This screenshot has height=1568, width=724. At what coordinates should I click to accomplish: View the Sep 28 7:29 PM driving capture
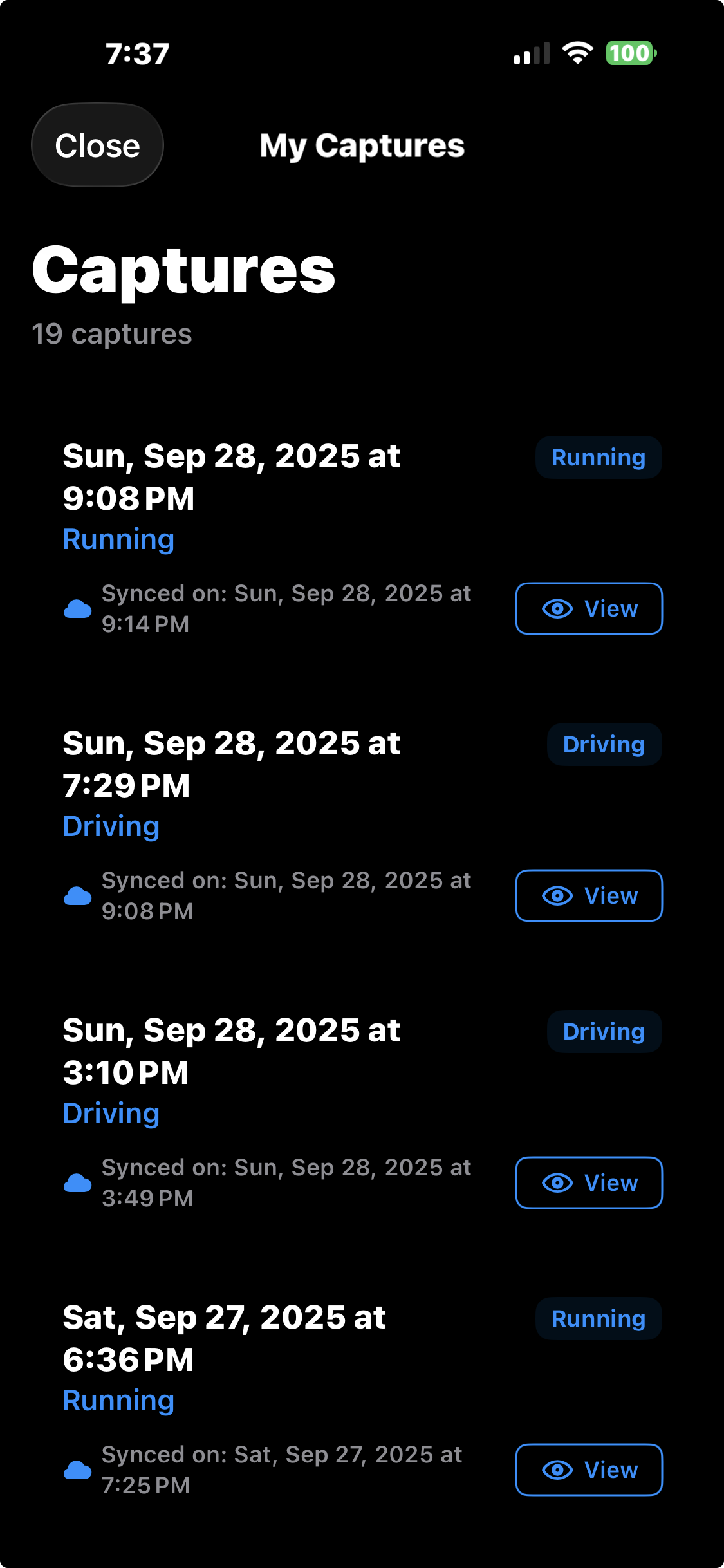point(589,896)
